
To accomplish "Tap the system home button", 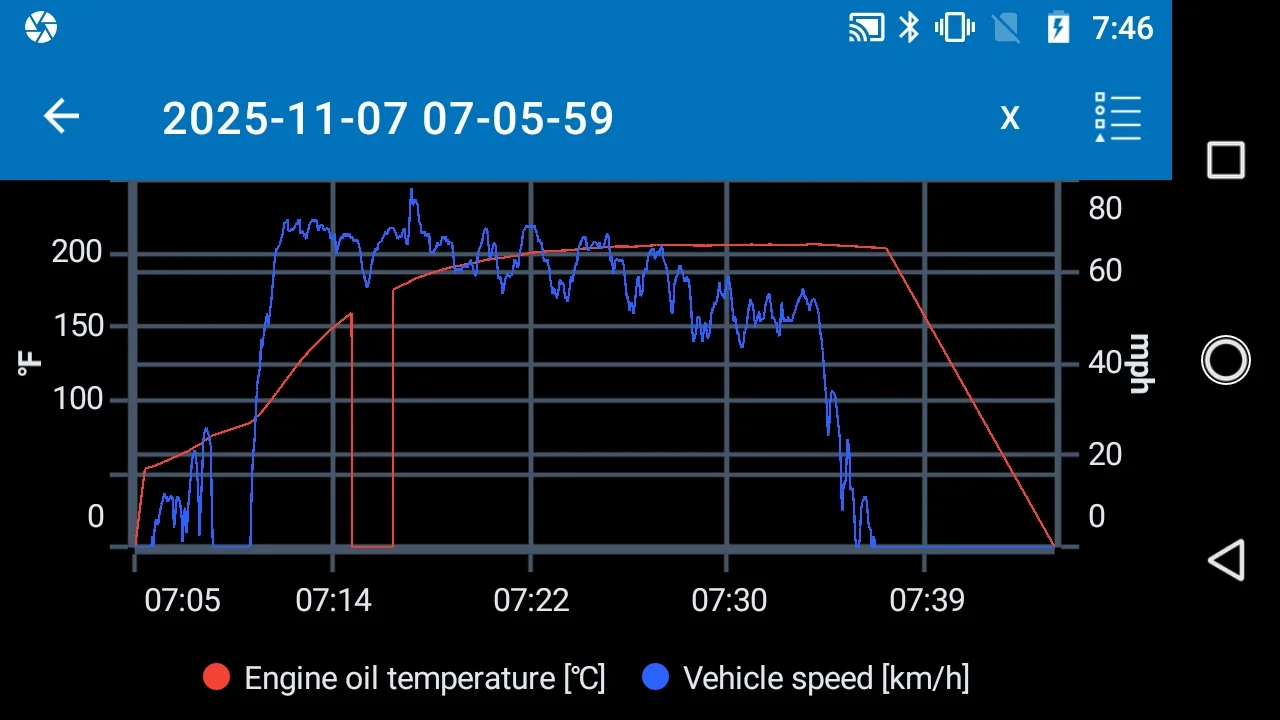I will click(x=1226, y=360).
